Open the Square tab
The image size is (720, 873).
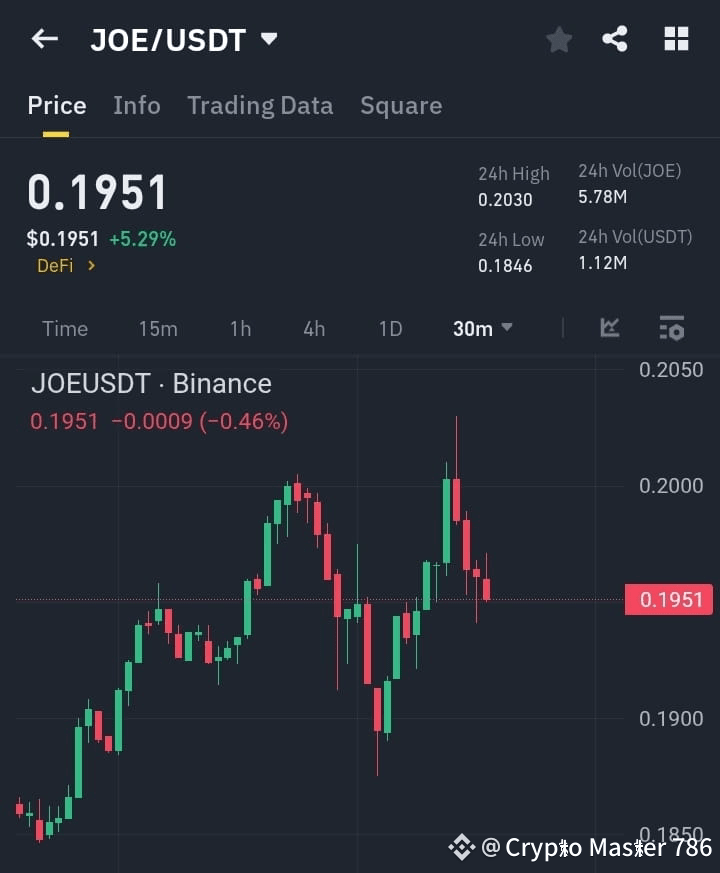coord(401,105)
